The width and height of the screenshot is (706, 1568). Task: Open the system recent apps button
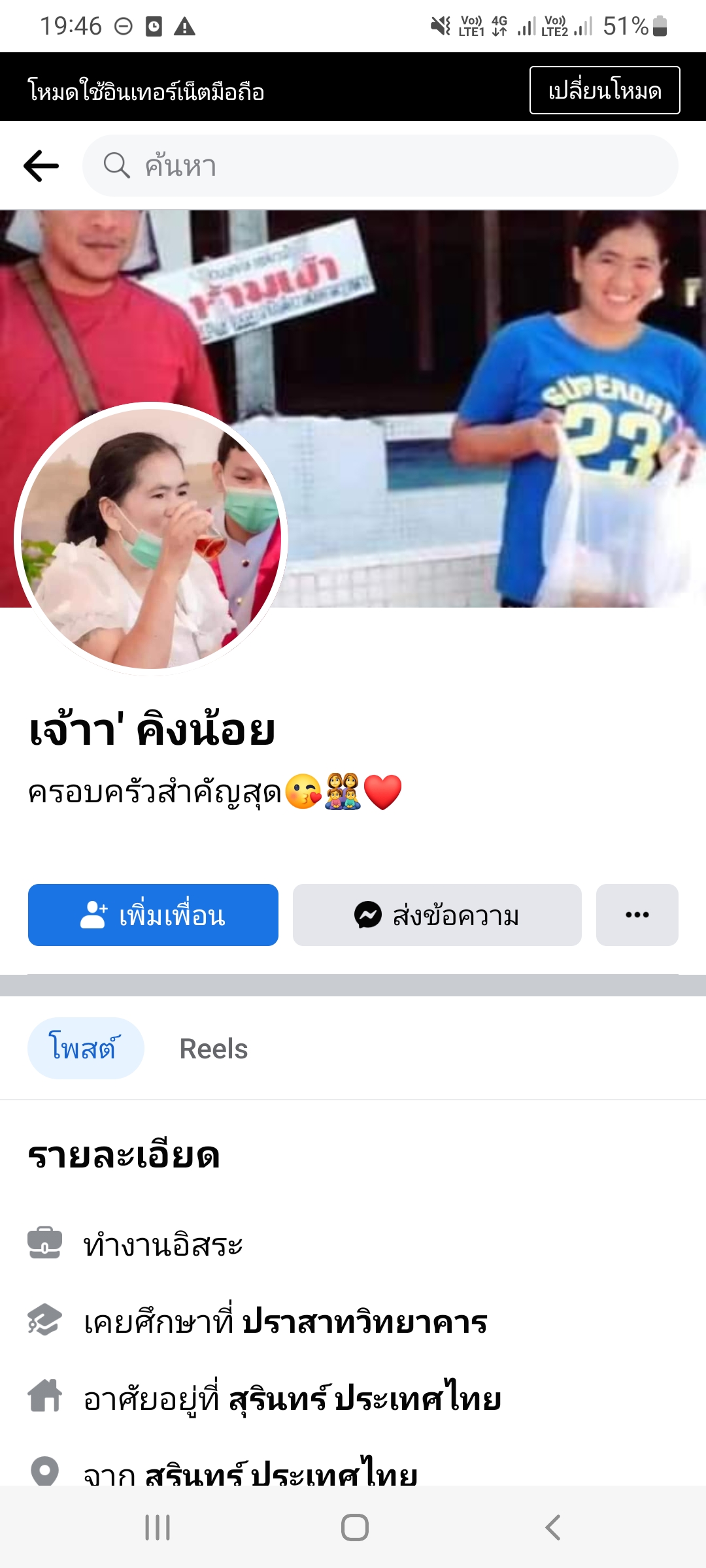point(158,1527)
